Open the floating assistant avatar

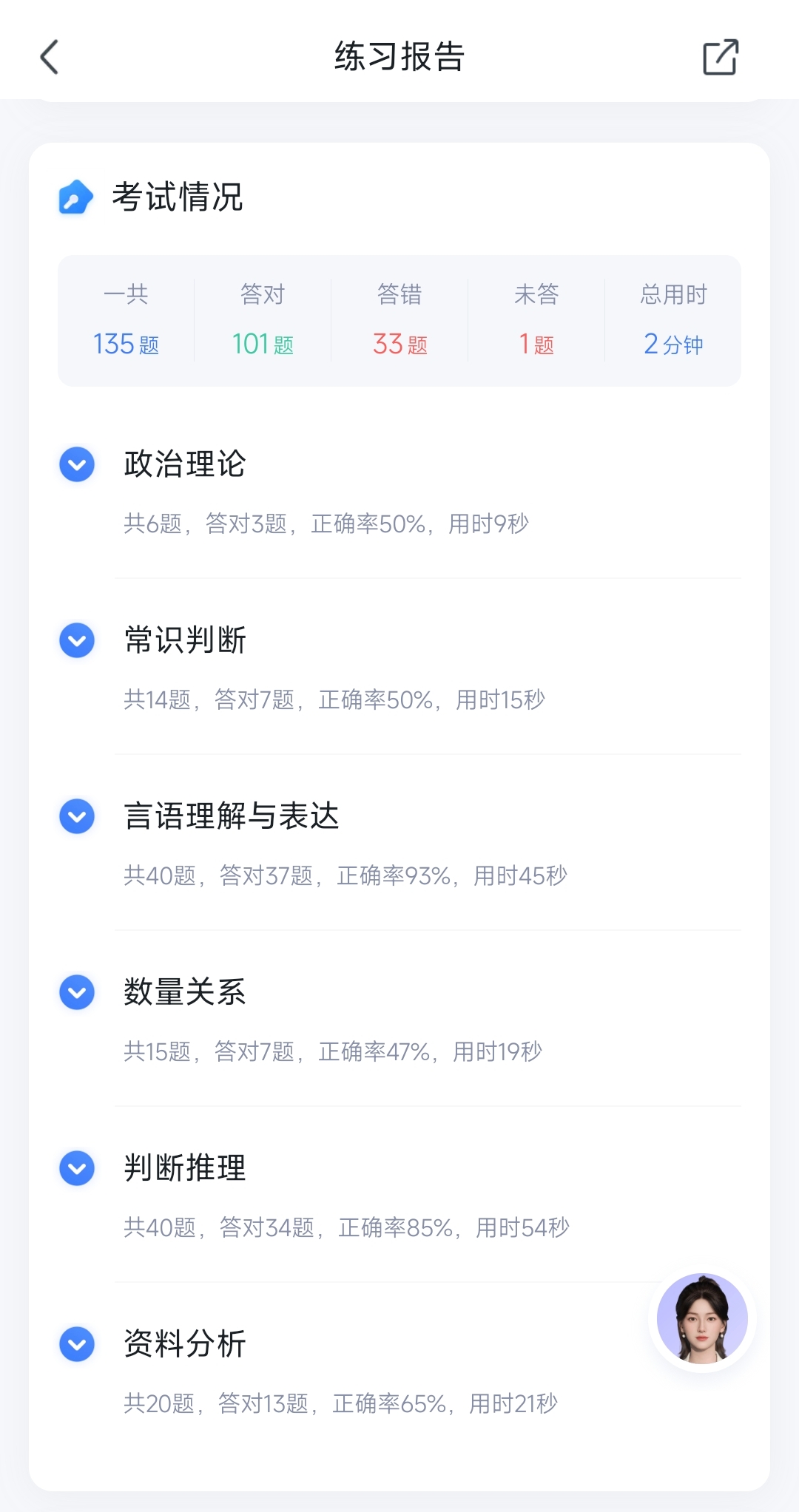pyautogui.click(x=702, y=1318)
